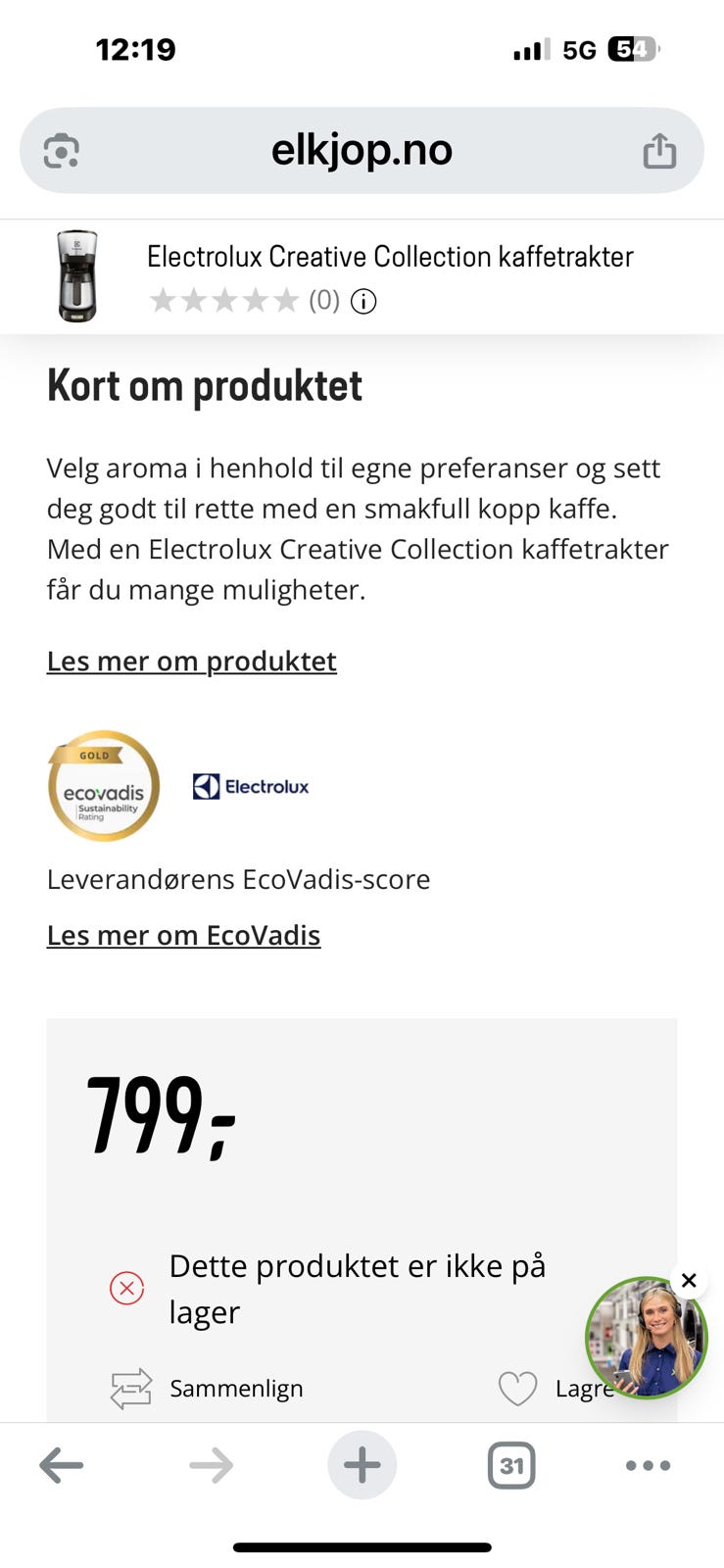
Task: Tap the visual search camera icon in address bar
Action: pos(61,150)
